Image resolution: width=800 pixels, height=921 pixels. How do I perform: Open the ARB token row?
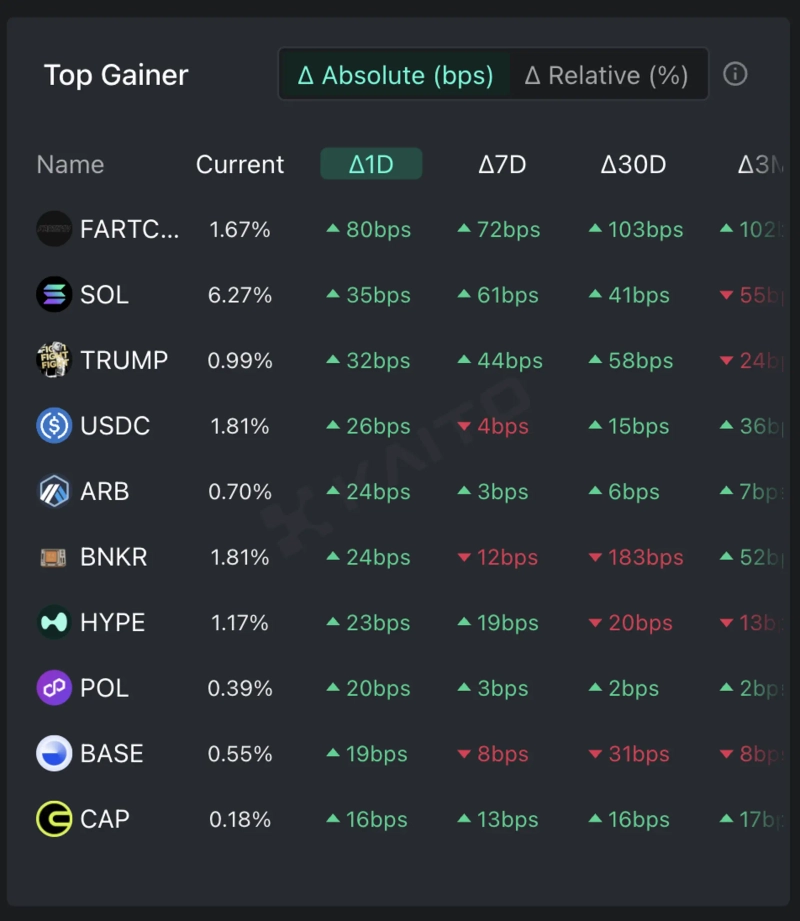click(104, 492)
